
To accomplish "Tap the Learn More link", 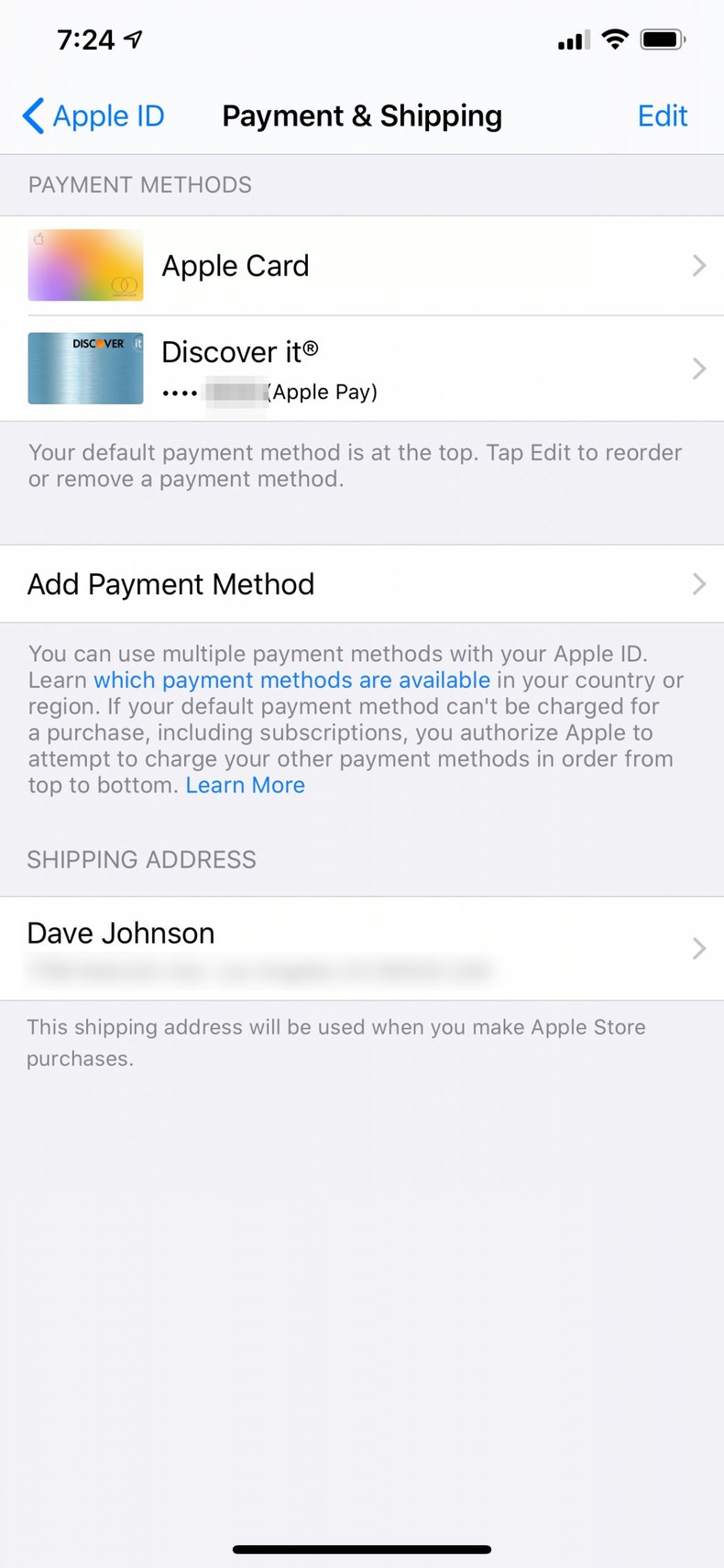I will pos(245,785).
